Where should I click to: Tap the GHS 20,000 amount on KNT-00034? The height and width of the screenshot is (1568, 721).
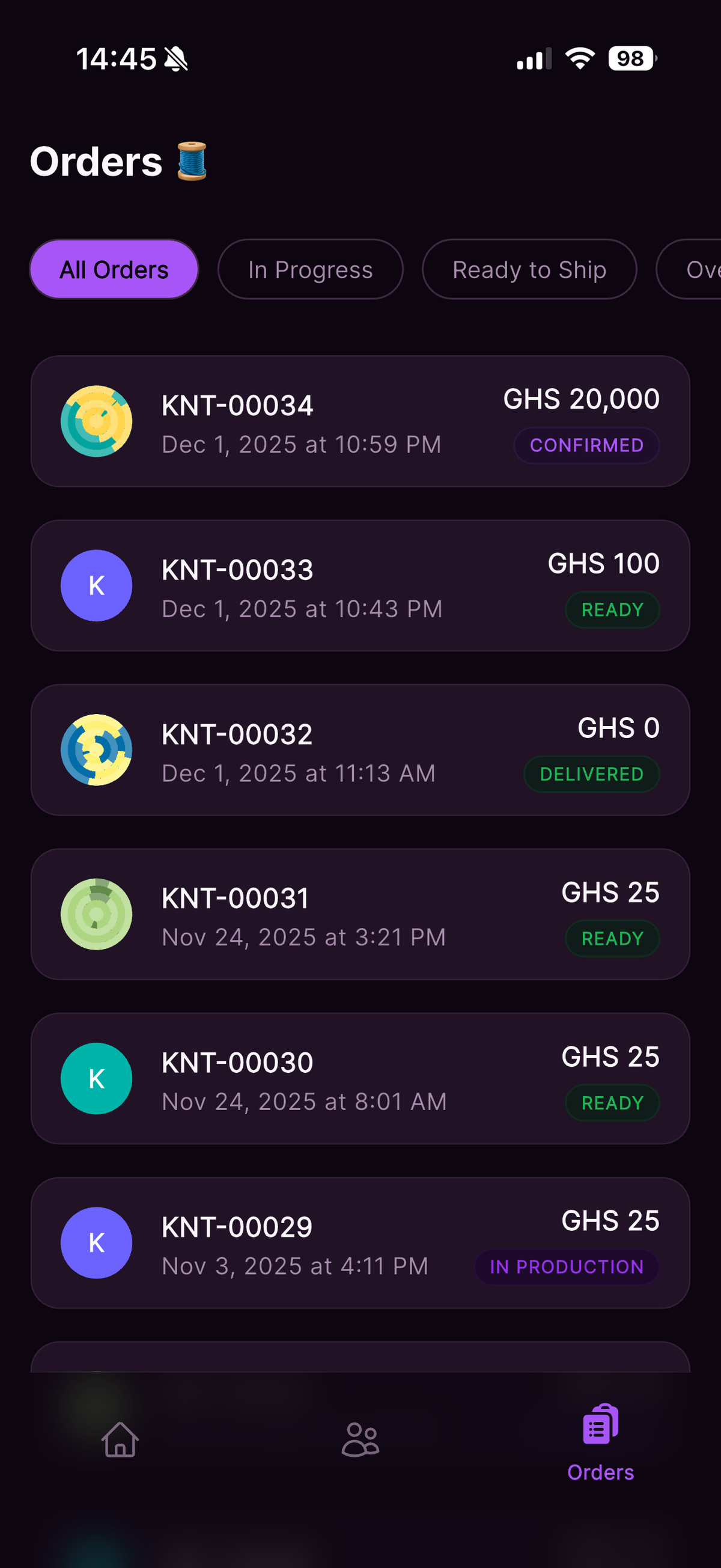point(580,398)
